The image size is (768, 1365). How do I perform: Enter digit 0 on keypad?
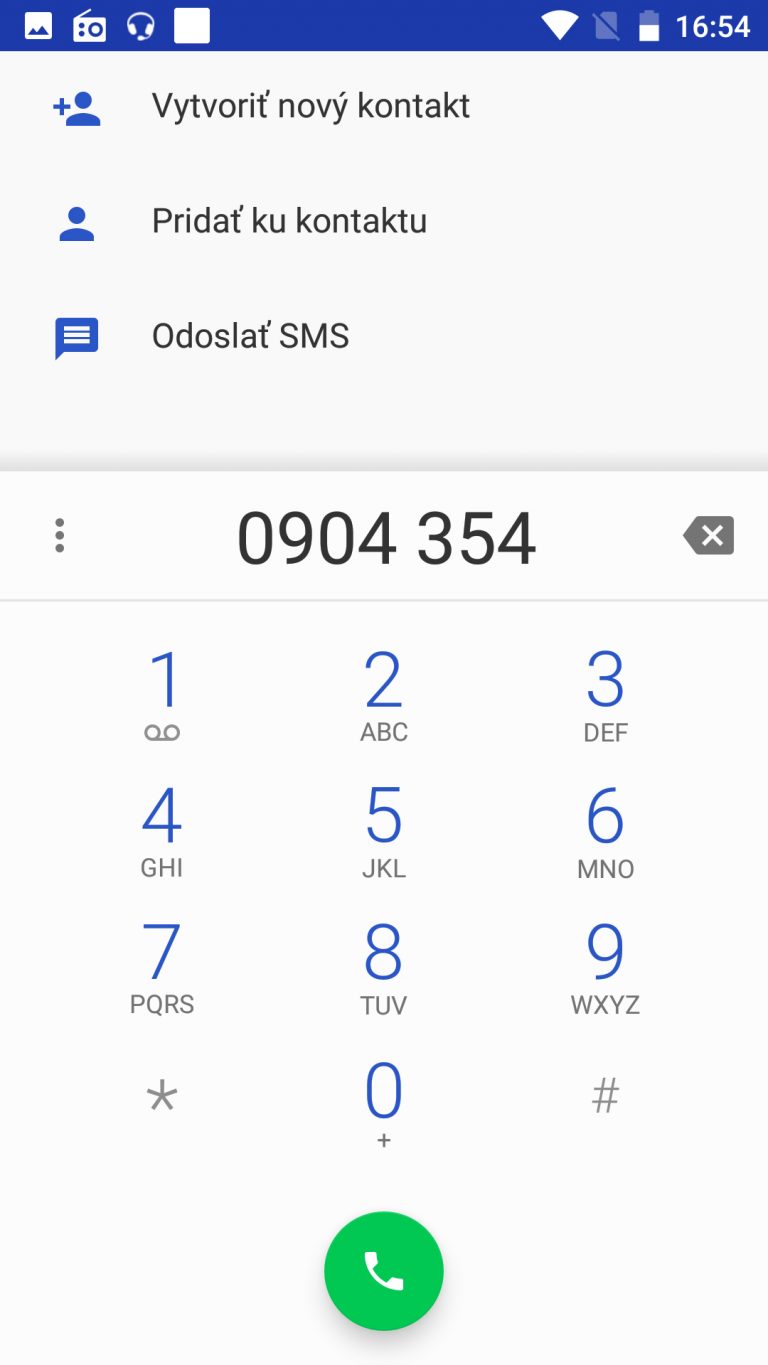click(384, 1104)
